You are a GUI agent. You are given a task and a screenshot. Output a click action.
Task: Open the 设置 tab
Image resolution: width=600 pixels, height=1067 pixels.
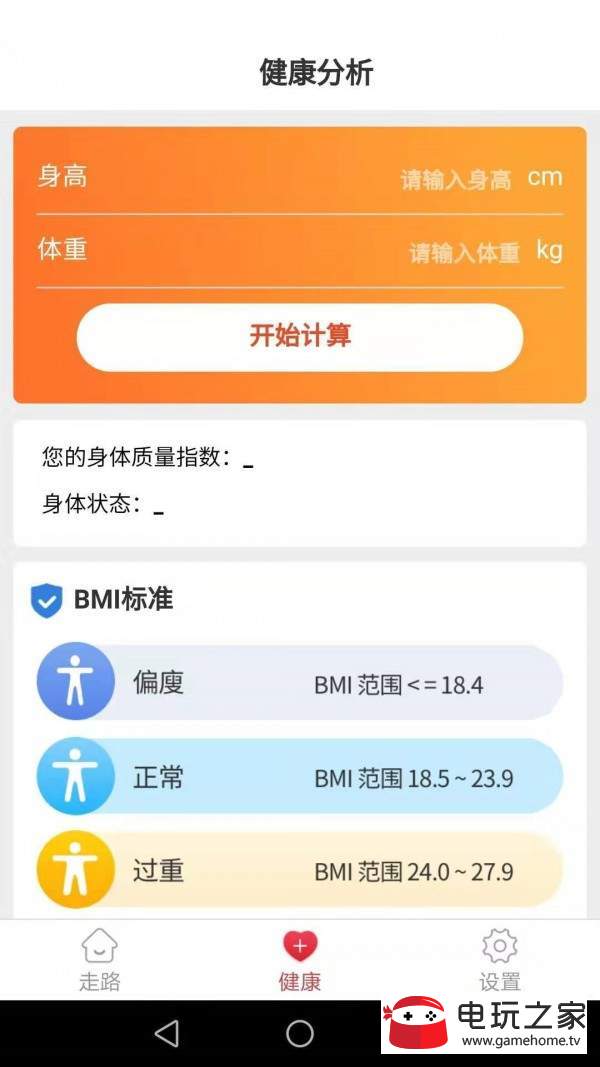click(499, 959)
